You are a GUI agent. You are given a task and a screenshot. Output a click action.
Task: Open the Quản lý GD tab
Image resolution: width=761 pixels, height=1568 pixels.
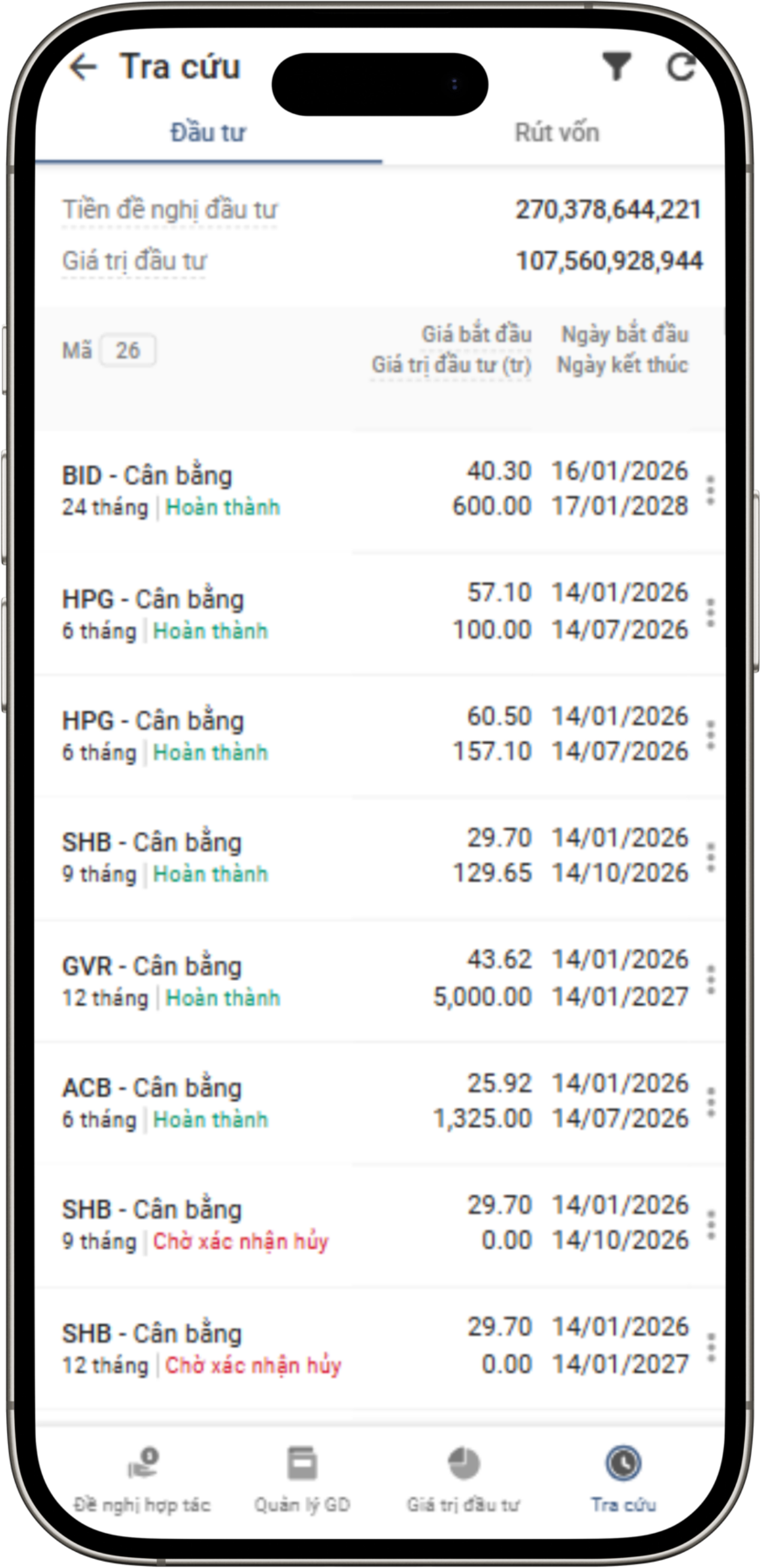point(302,1481)
